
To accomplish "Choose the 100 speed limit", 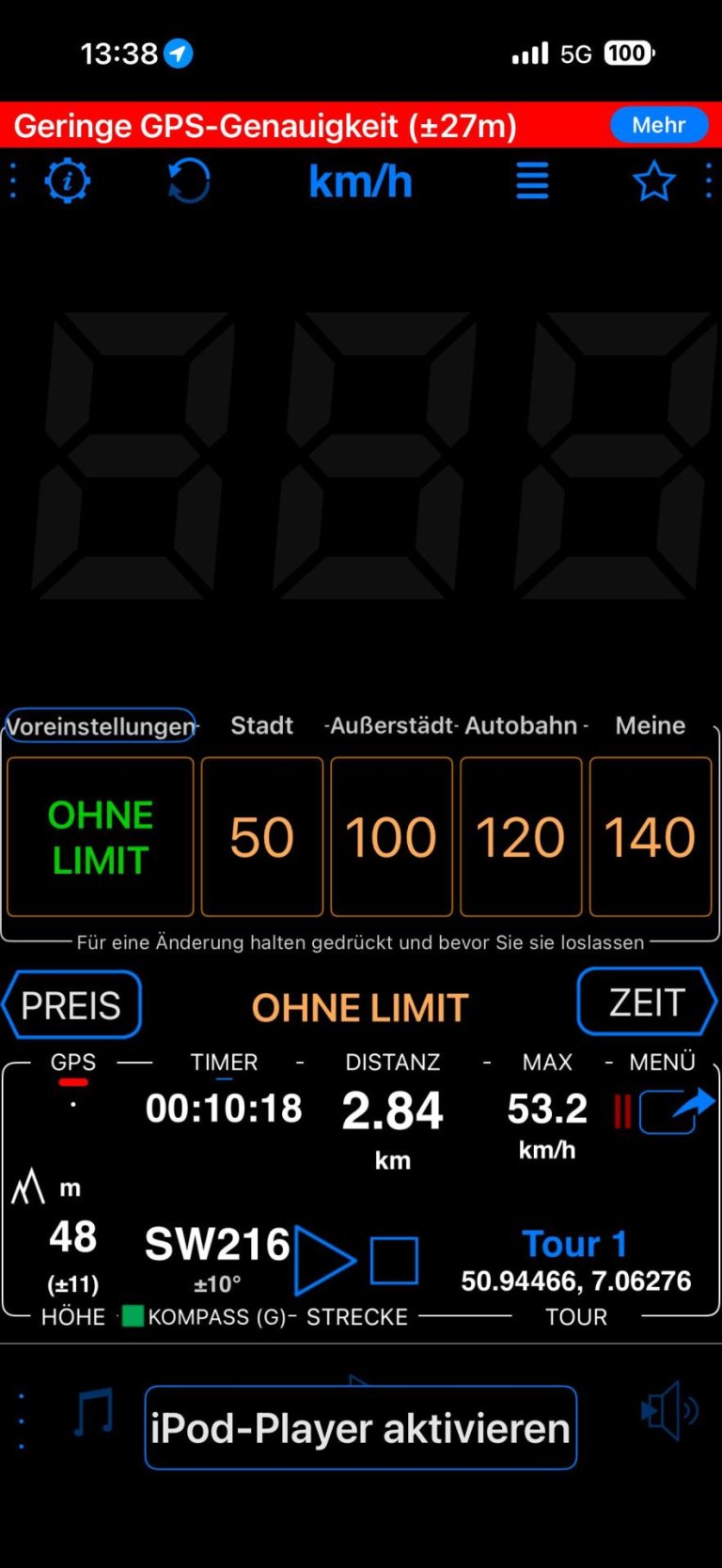I will (391, 836).
